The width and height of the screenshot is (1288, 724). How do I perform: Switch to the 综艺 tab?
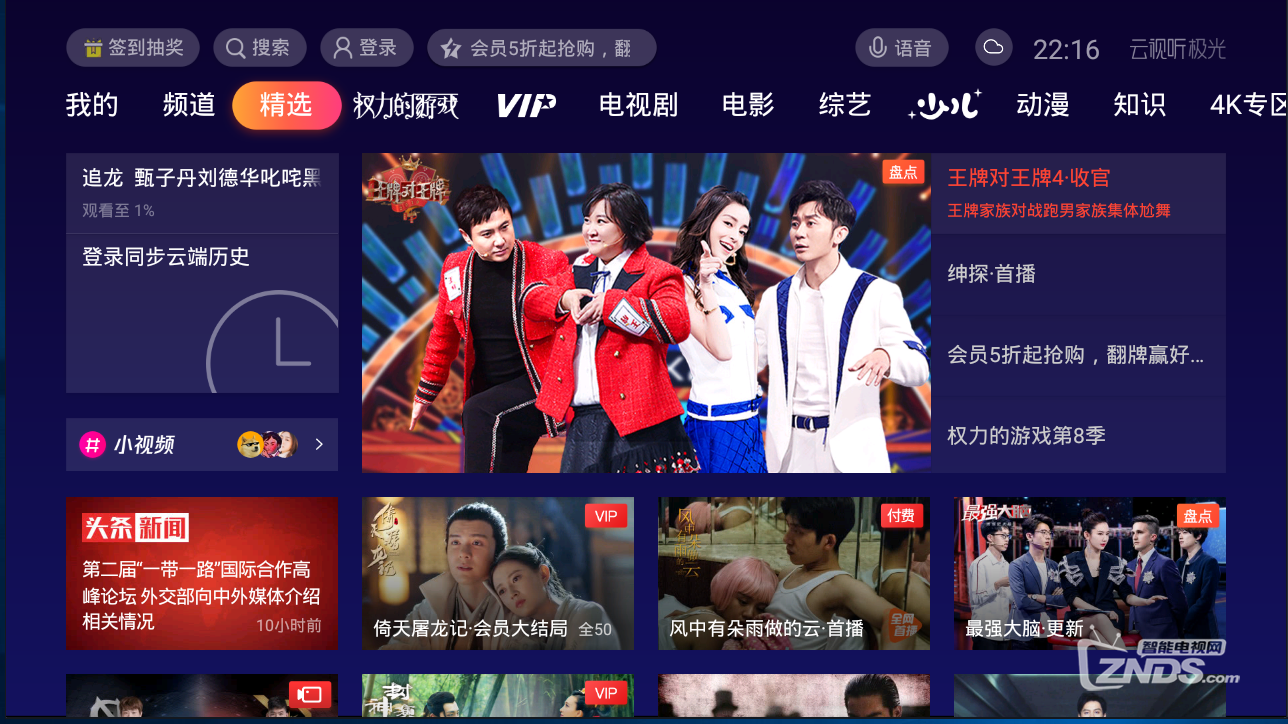click(x=845, y=105)
